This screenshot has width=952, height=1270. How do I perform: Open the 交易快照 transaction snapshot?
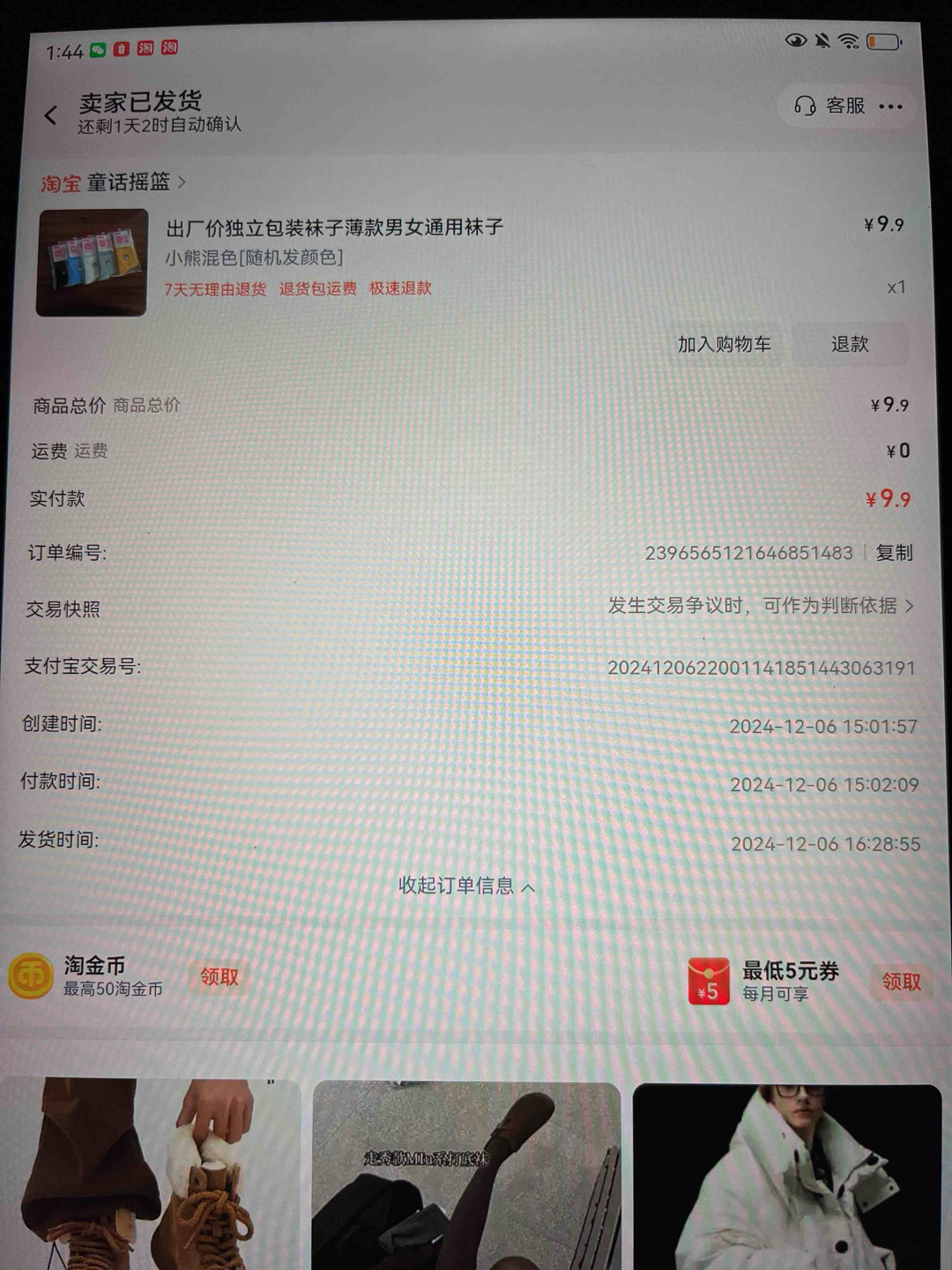(x=760, y=606)
